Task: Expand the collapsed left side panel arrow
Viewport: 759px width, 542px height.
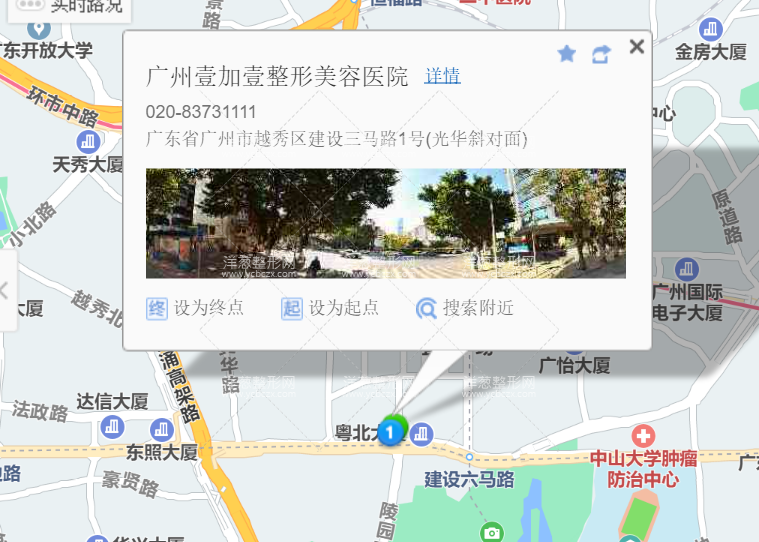Action: tap(5, 290)
